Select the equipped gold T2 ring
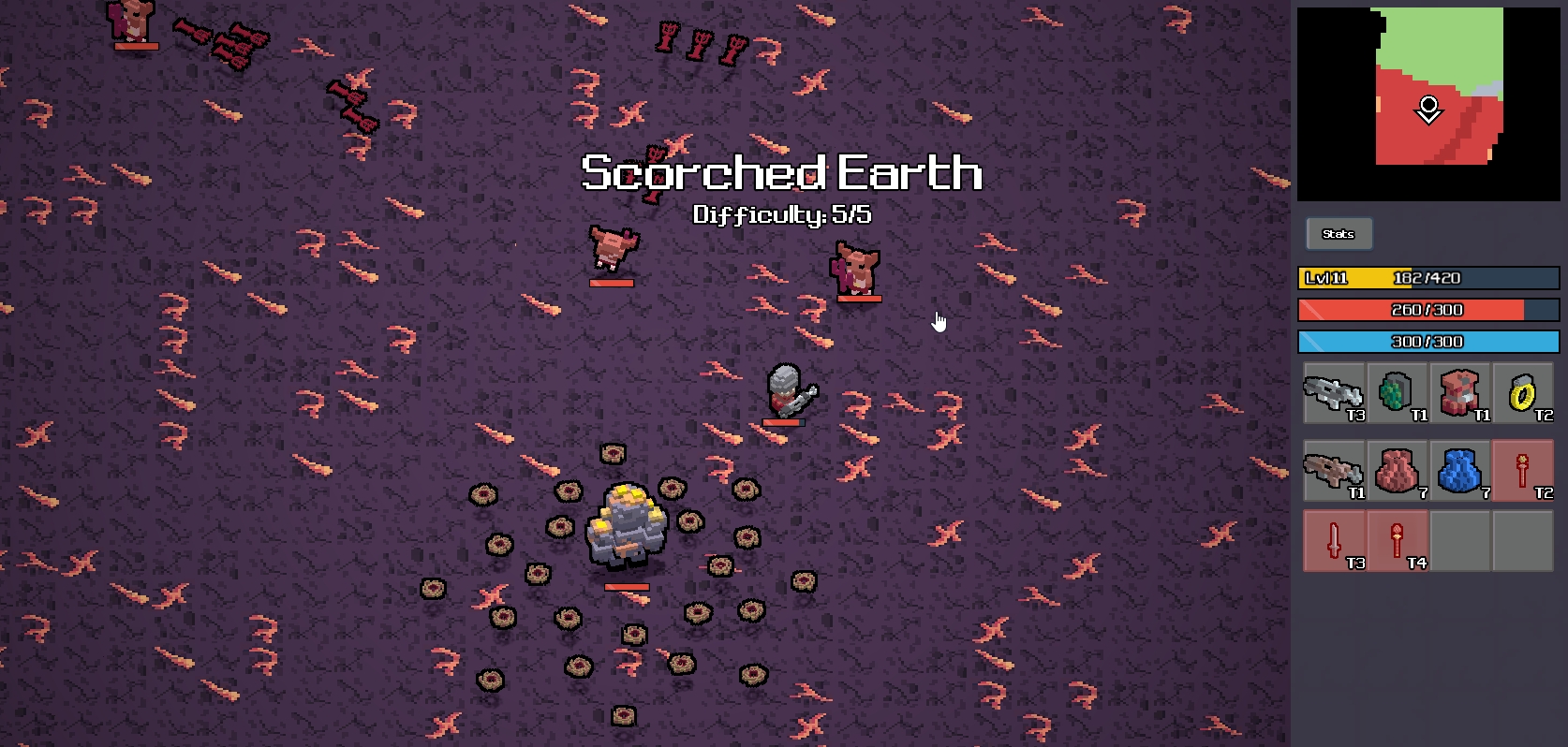The image size is (1568, 747). (1522, 393)
